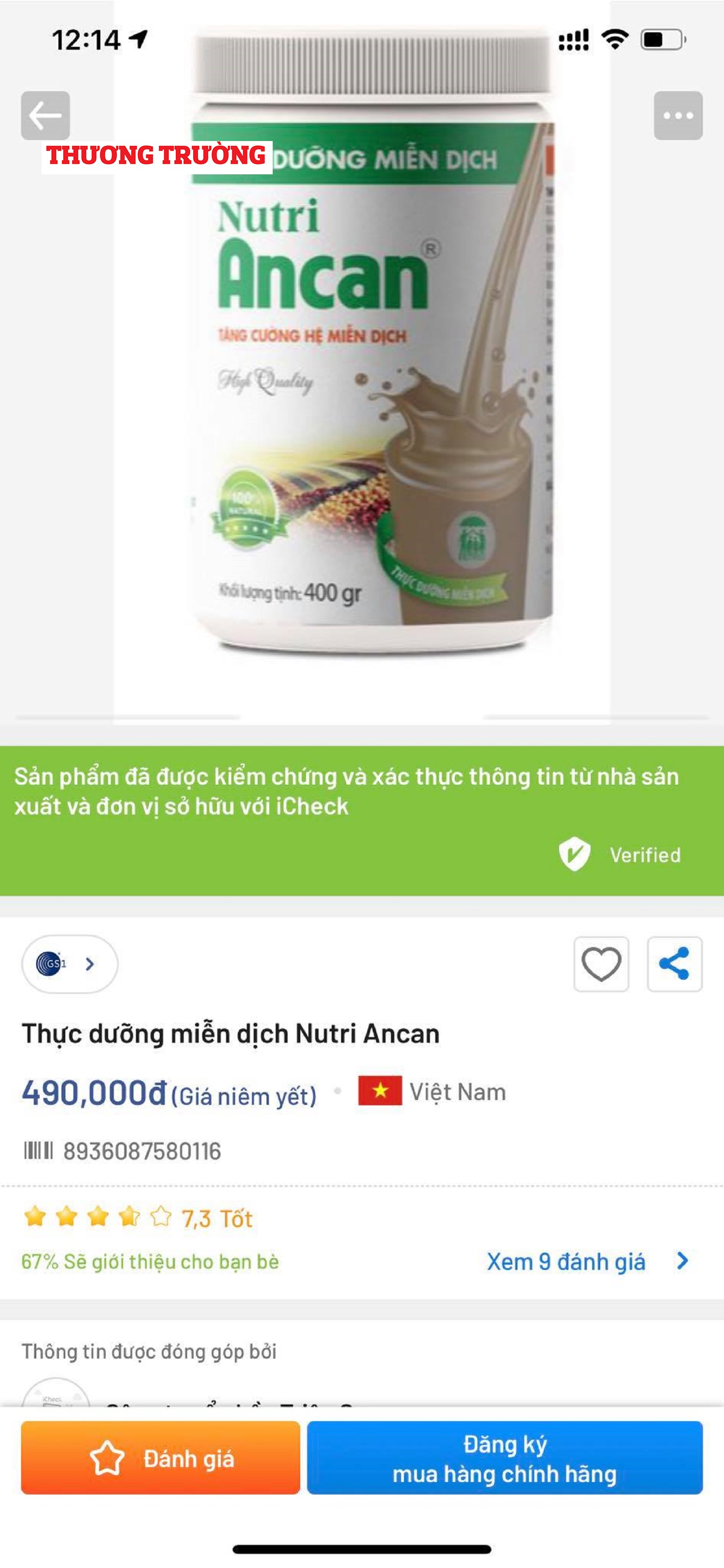Select Đăng ký mua hàng chính hãng
The height and width of the screenshot is (1568, 724).
(504, 1458)
